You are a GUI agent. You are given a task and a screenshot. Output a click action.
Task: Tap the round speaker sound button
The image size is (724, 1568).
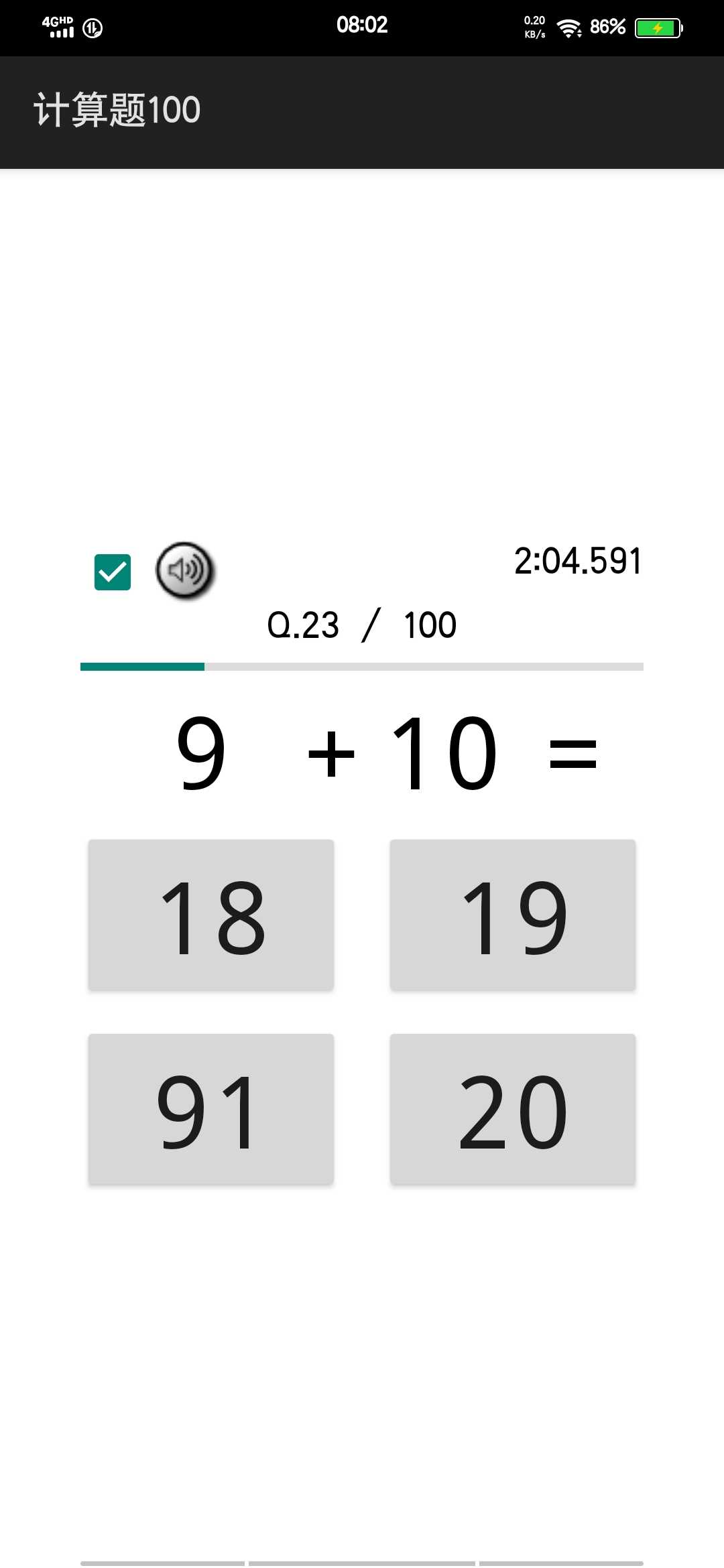tap(184, 571)
